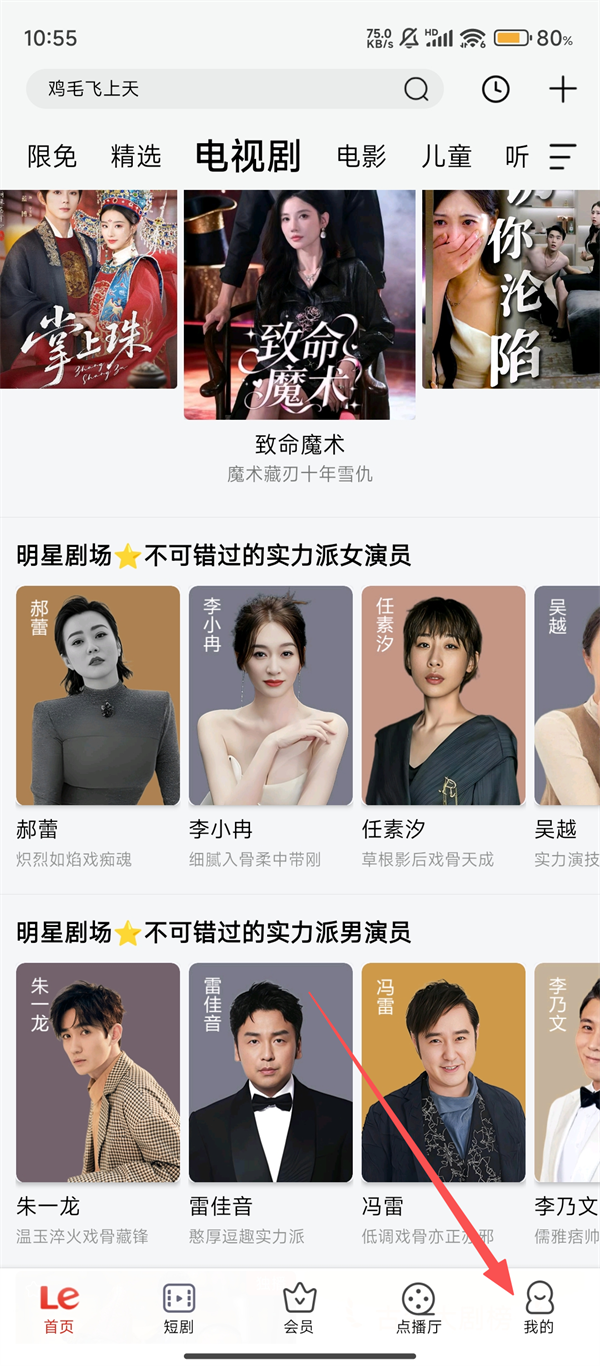Image resolution: width=600 pixels, height=1366 pixels.
Task: Tap the plus icon in top bar
Action: 563,89
